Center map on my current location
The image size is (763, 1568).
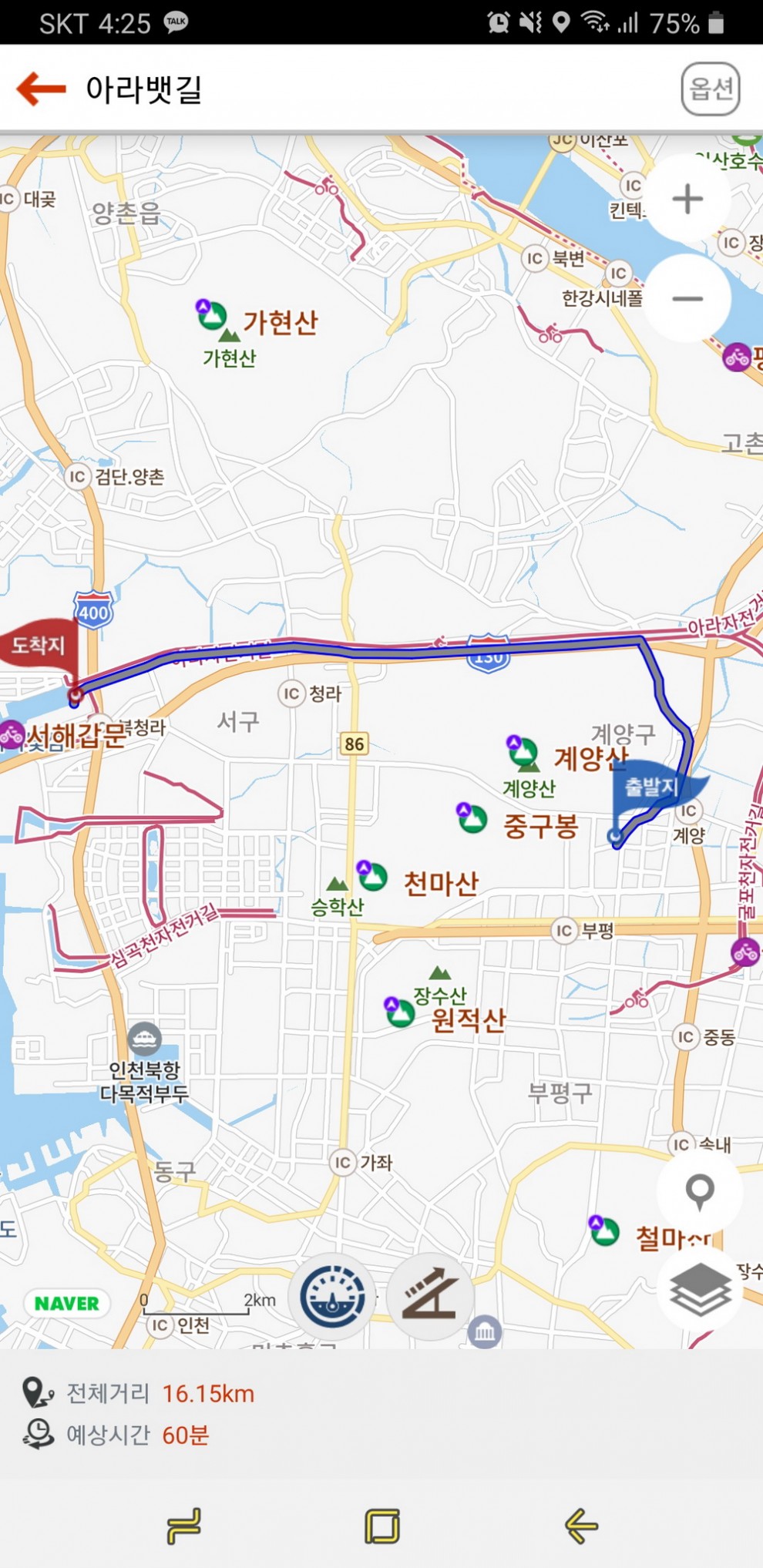(699, 1190)
